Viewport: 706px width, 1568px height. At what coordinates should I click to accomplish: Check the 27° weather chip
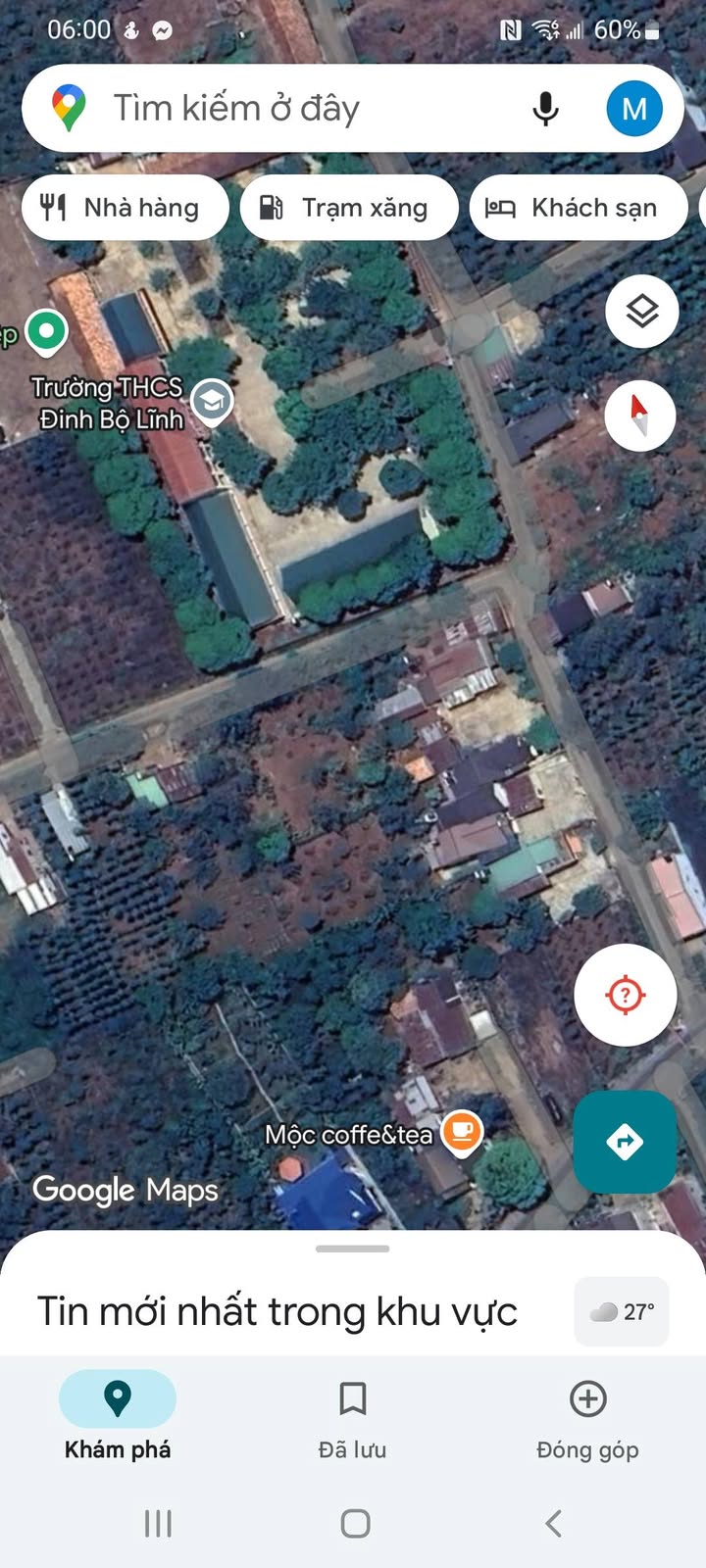point(623,1311)
